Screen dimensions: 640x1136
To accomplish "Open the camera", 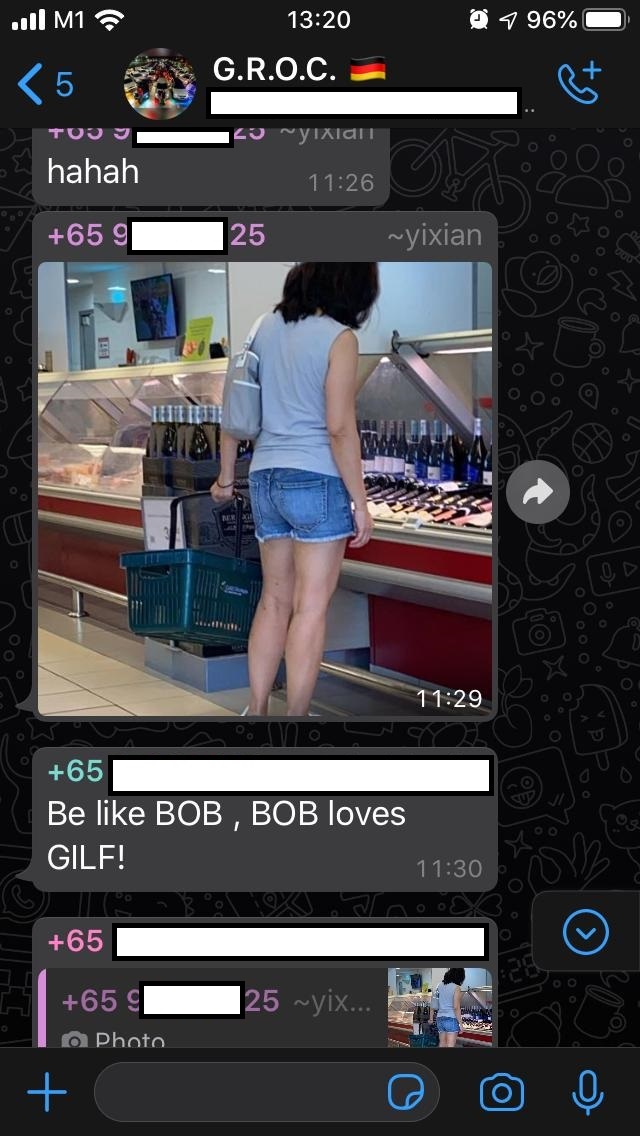I will click(501, 1093).
